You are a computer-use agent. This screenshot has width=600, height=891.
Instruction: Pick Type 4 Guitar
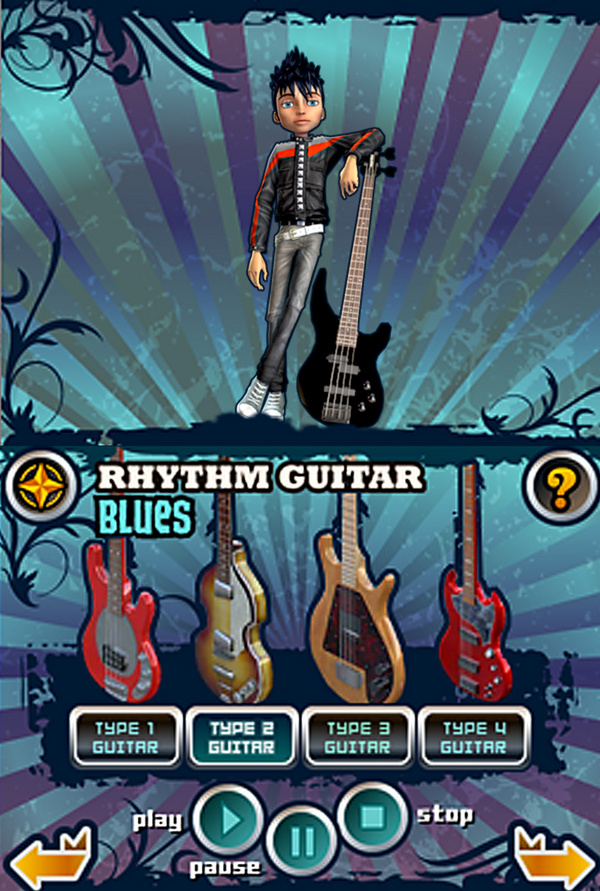click(474, 738)
